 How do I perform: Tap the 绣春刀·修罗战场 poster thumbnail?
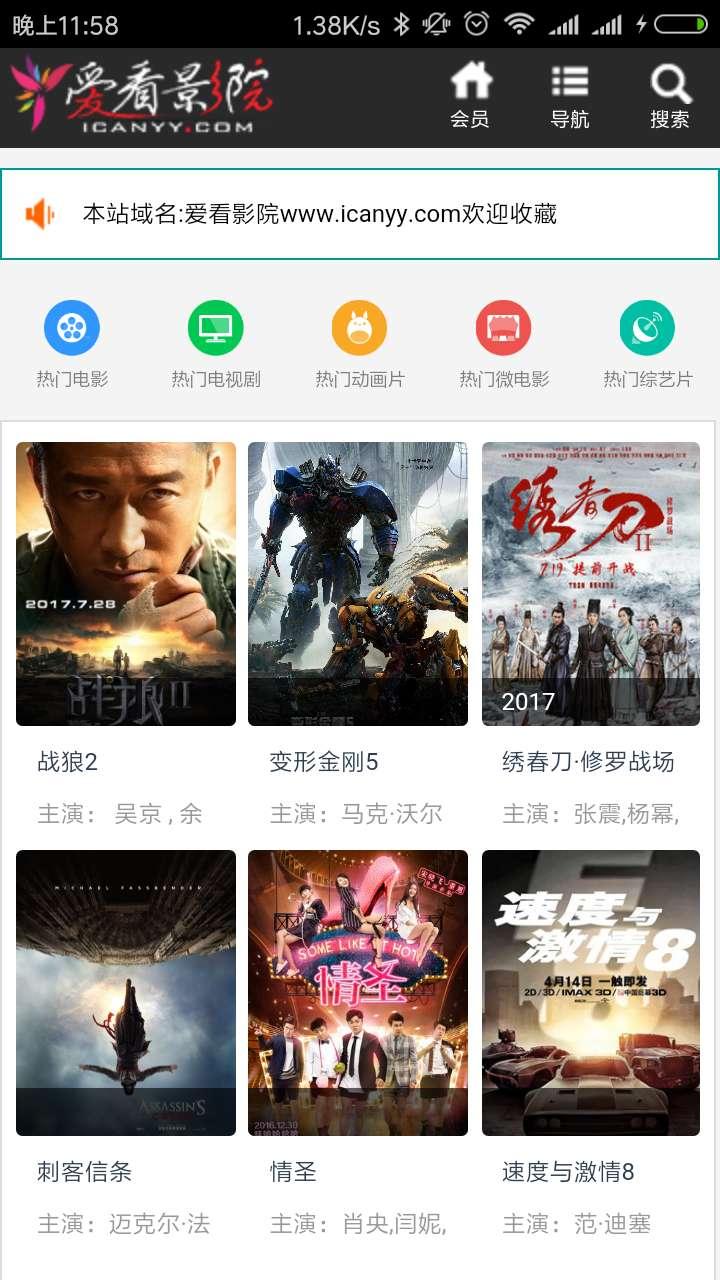(589, 583)
